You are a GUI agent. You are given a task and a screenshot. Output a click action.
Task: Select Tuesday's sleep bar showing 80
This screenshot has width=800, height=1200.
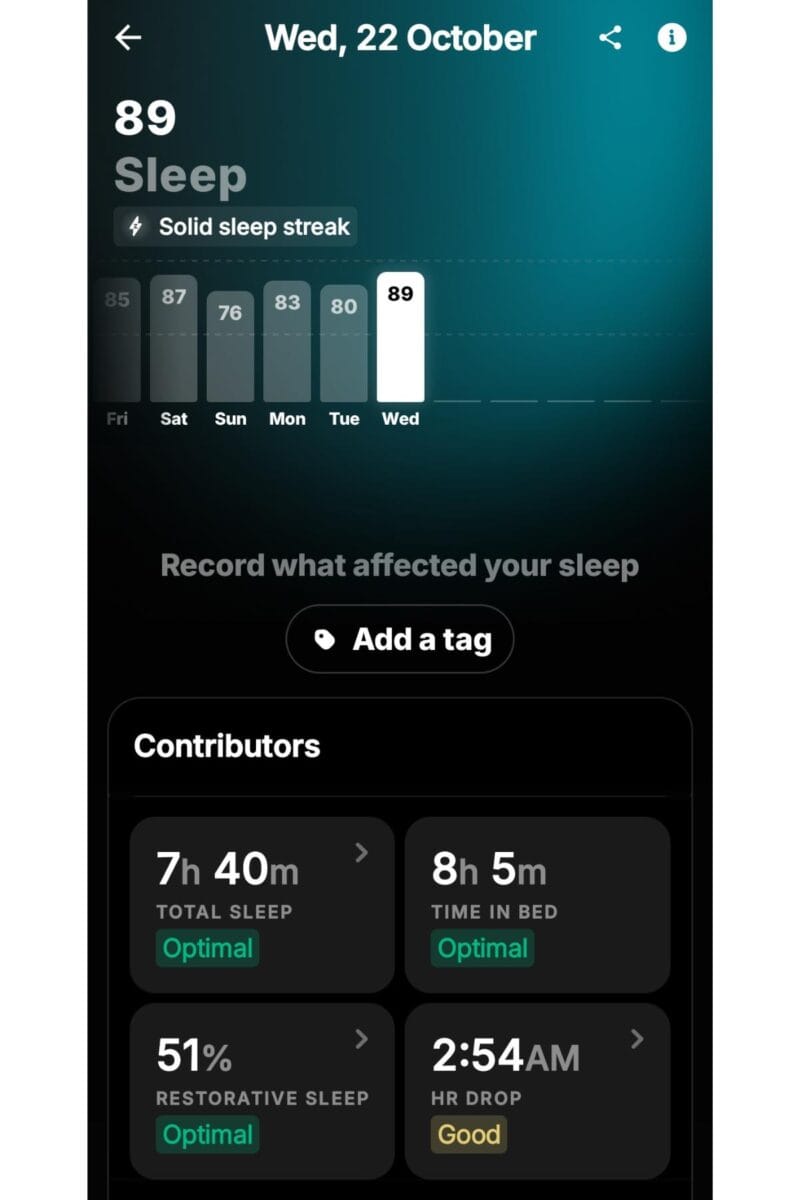pyautogui.click(x=344, y=350)
